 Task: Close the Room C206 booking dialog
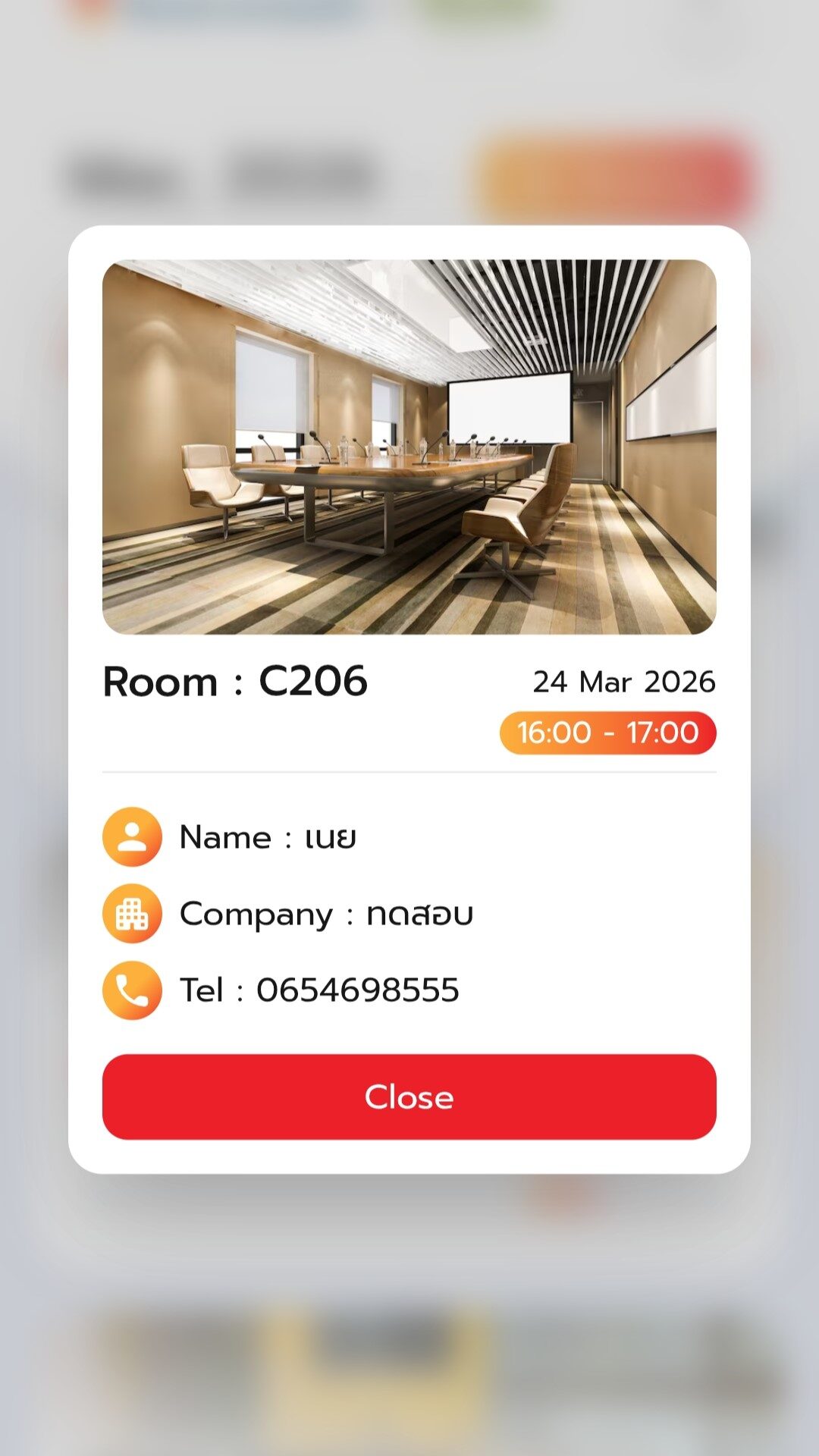coord(409,1097)
